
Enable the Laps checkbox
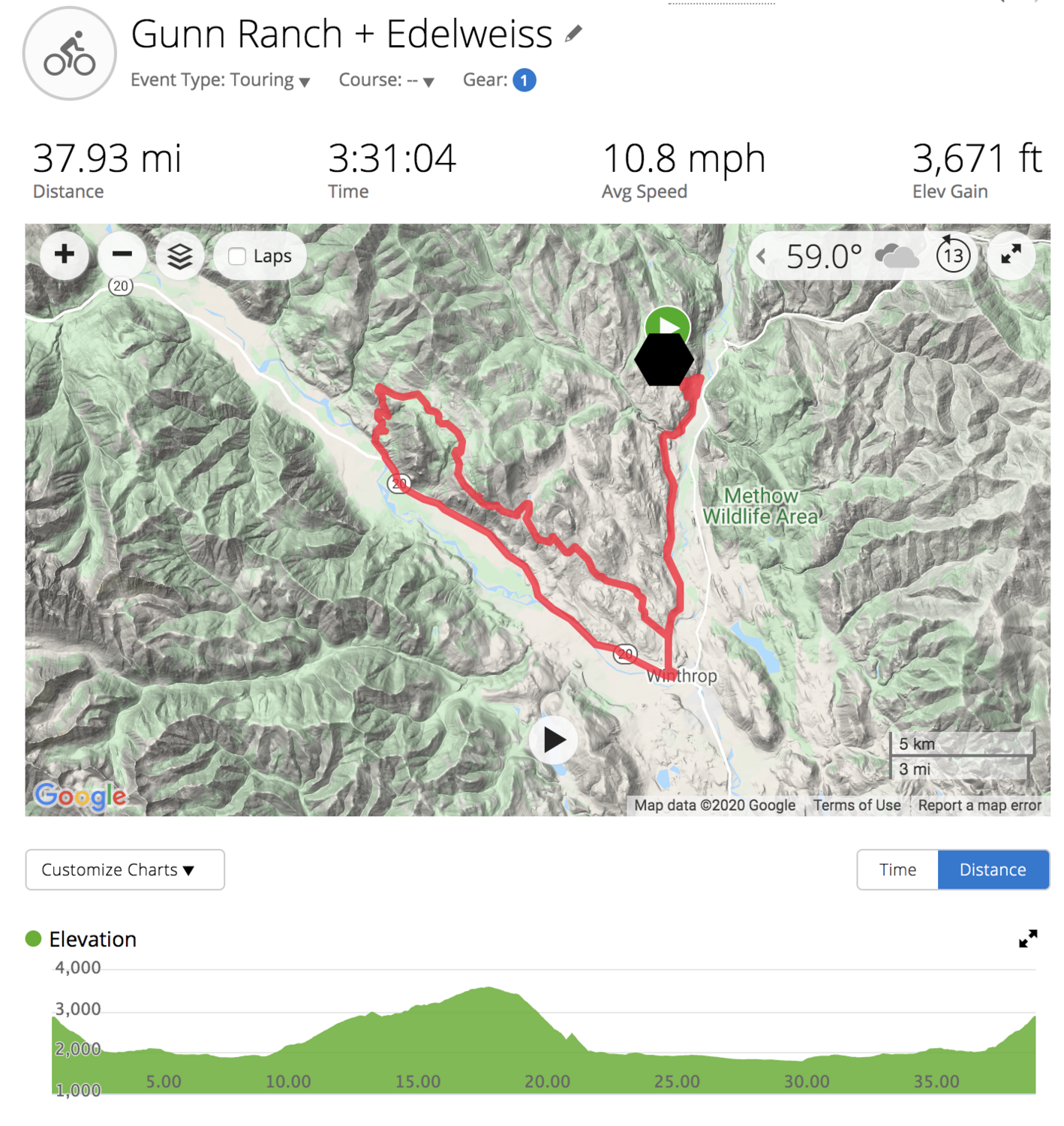click(x=237, y=257)
